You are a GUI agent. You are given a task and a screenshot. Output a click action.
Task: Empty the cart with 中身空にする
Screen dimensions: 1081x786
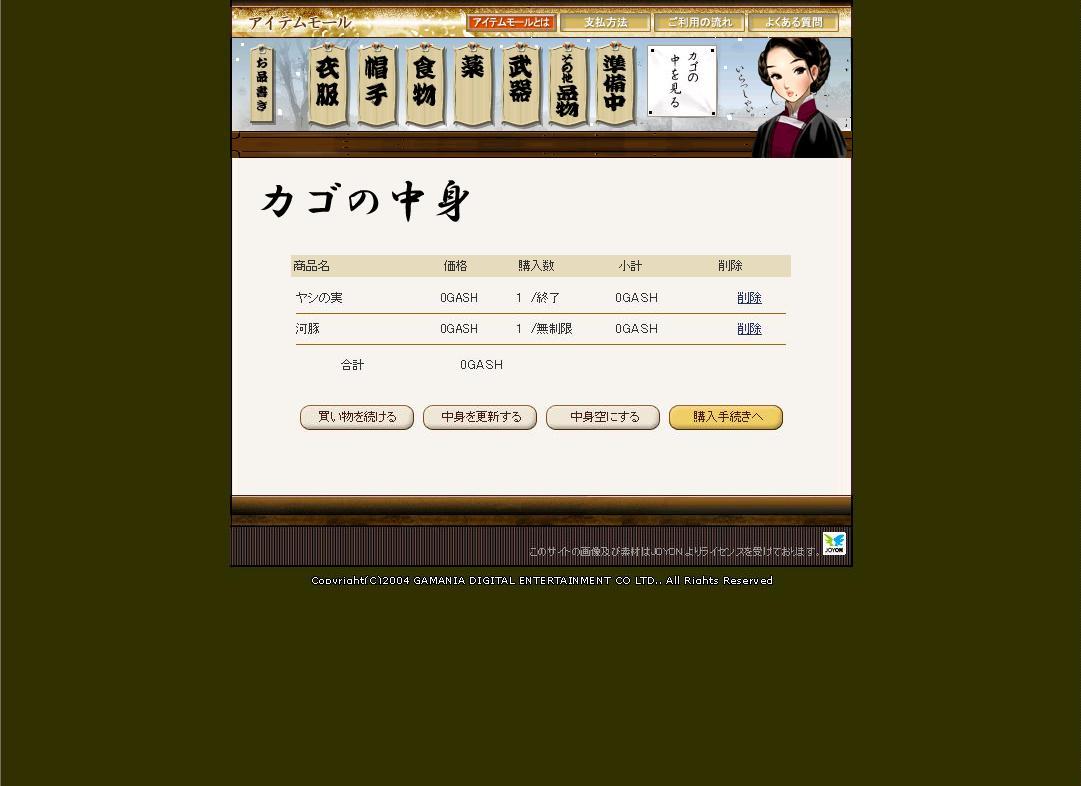pyautogui.click(x=603, y=417)
